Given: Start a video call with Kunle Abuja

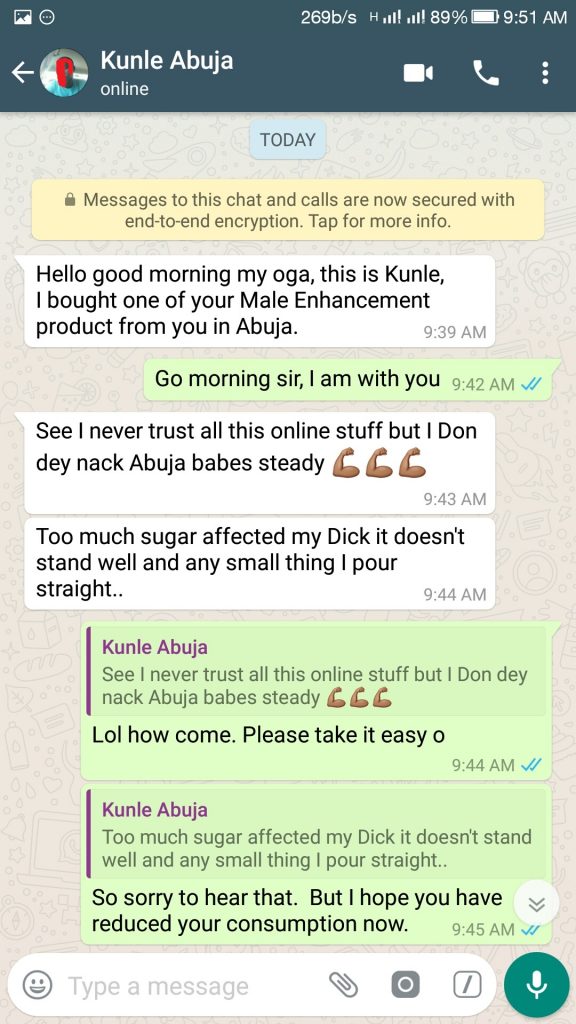Looking at the screenshot, I should (x=418, y=73).
